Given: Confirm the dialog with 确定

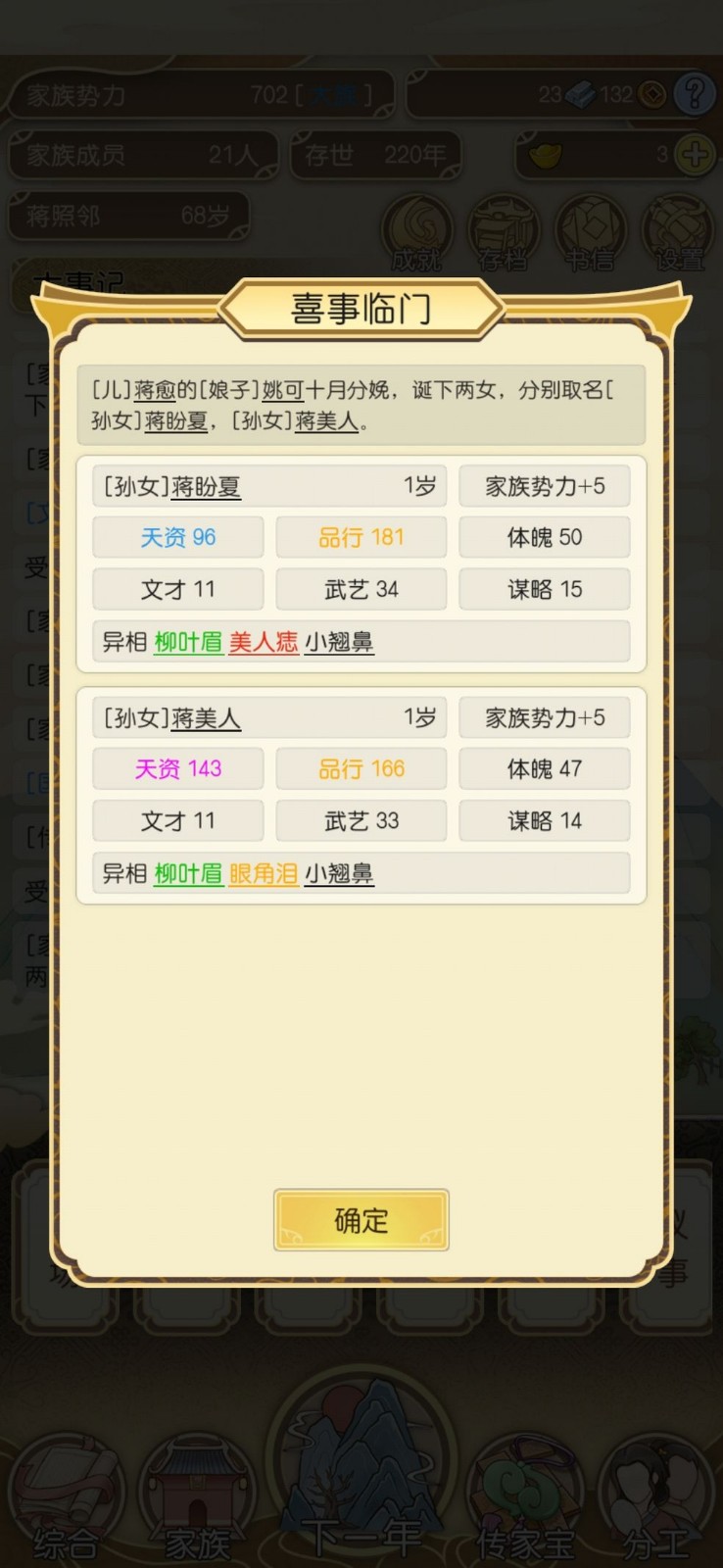Looking at the screenshot, I should pos(361,1220).
